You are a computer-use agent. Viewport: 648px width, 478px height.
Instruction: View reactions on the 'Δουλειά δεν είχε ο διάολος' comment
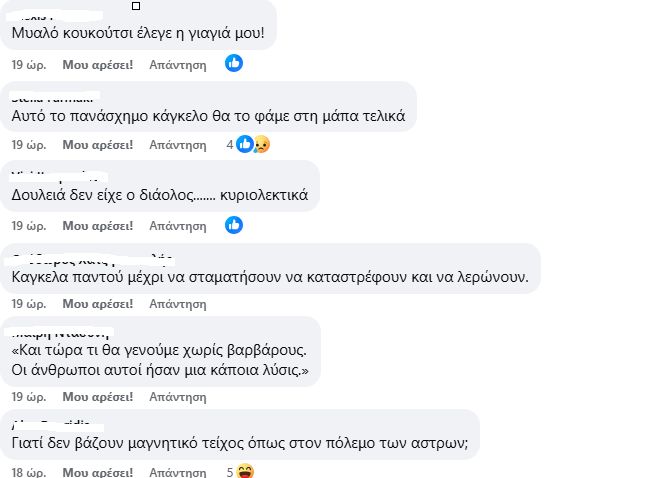(234, 225)
